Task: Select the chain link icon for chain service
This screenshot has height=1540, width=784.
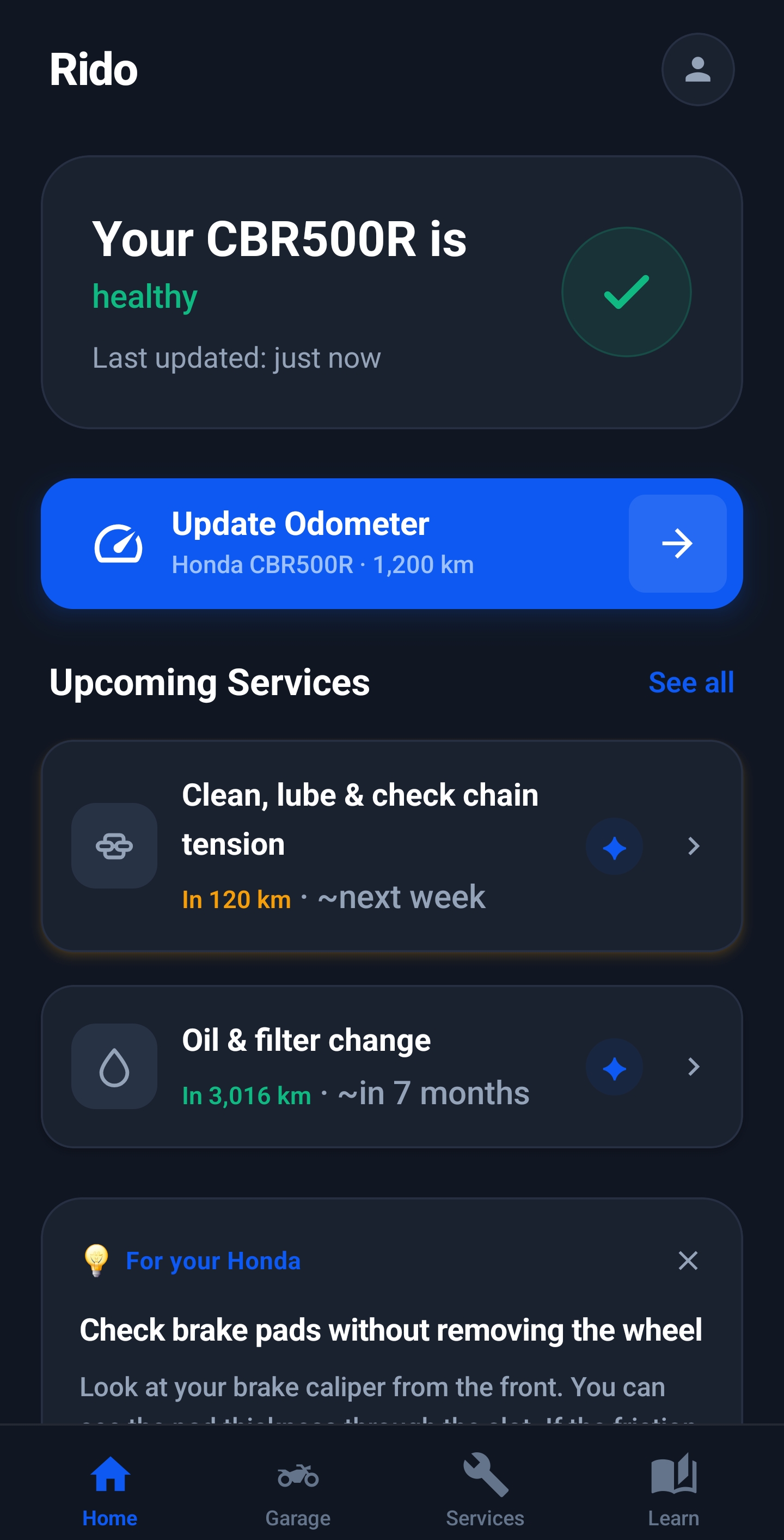Action: (114, 845)
